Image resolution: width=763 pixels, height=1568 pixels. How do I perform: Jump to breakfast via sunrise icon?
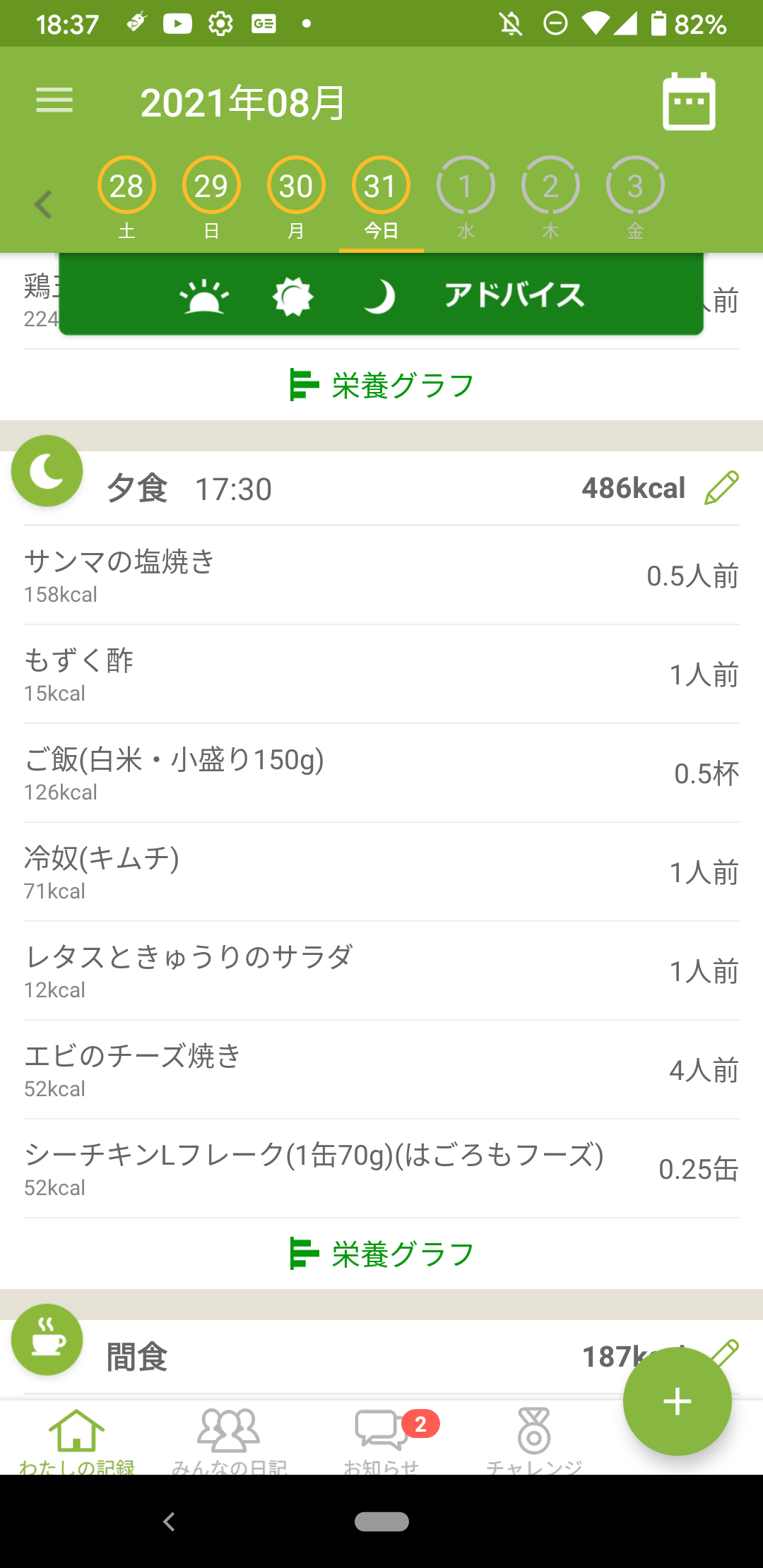(204, 297)
